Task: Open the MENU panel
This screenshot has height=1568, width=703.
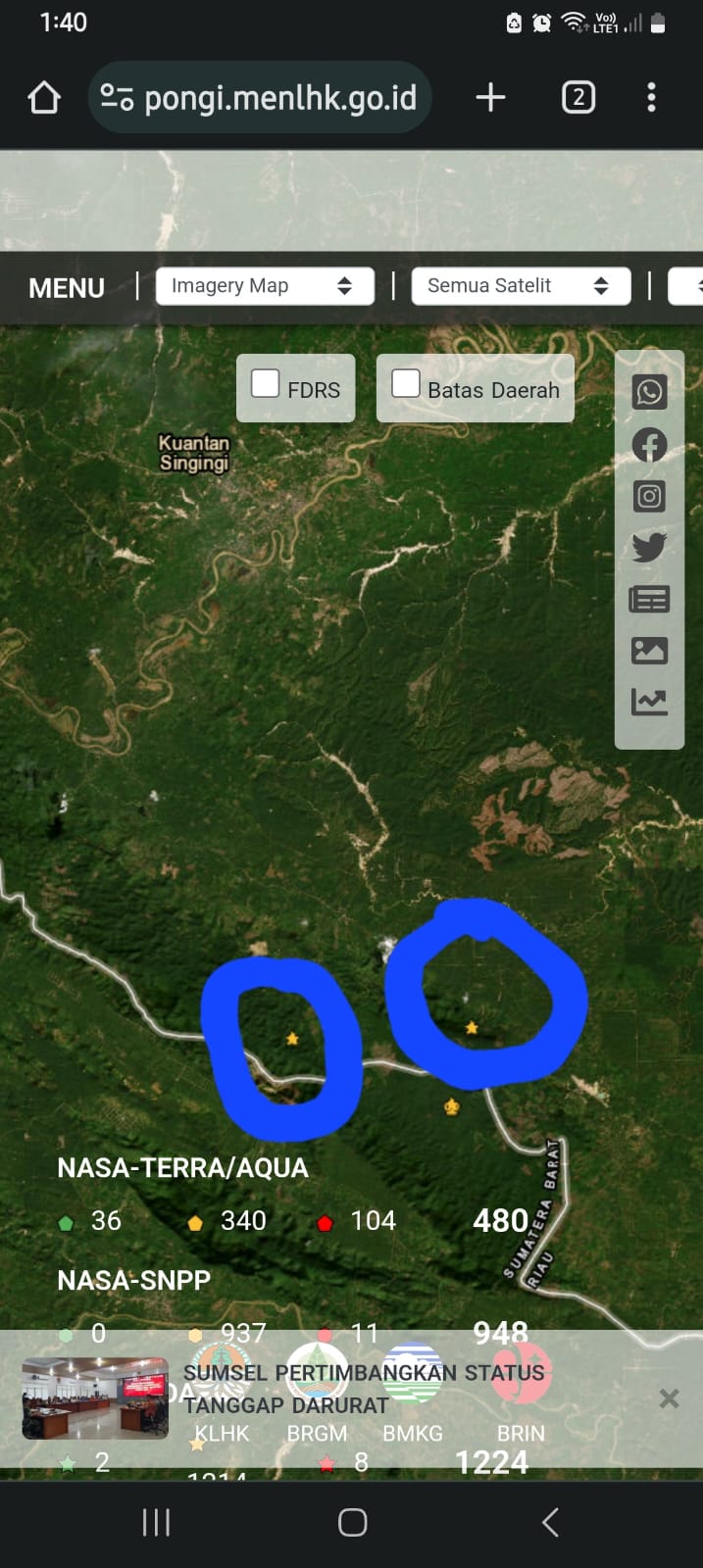Action: pos(67,287)
